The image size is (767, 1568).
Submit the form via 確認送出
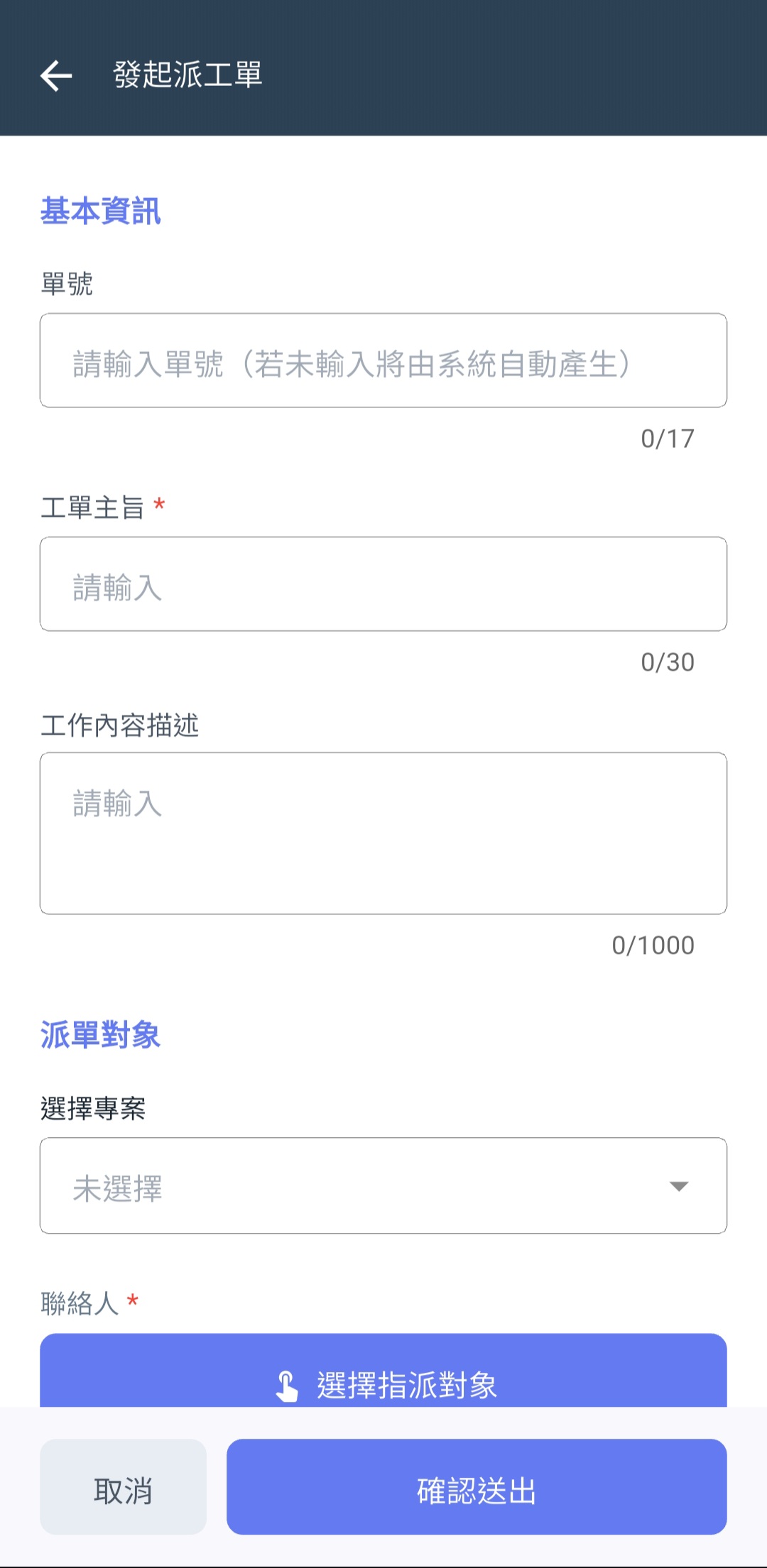click(477, 1487)
